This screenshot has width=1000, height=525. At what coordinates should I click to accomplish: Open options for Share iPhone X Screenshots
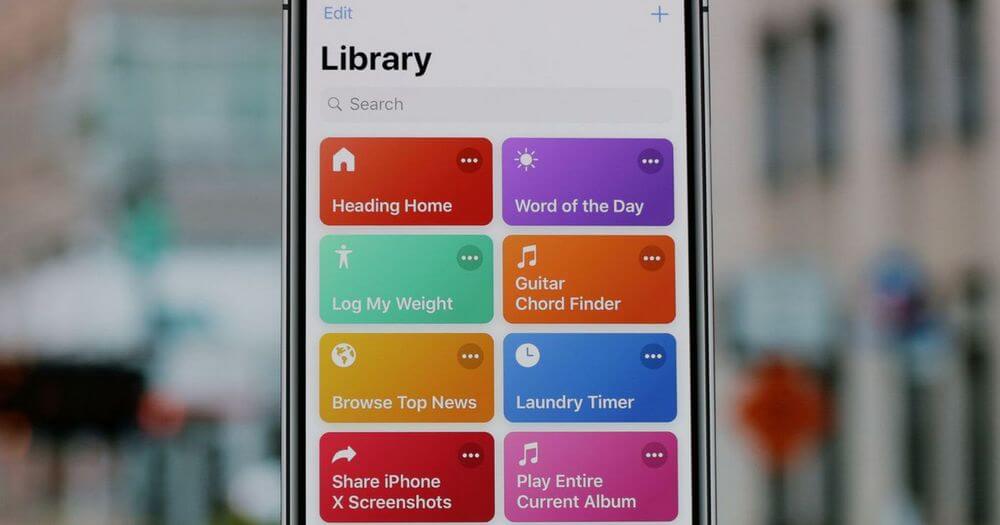(471, 455)
